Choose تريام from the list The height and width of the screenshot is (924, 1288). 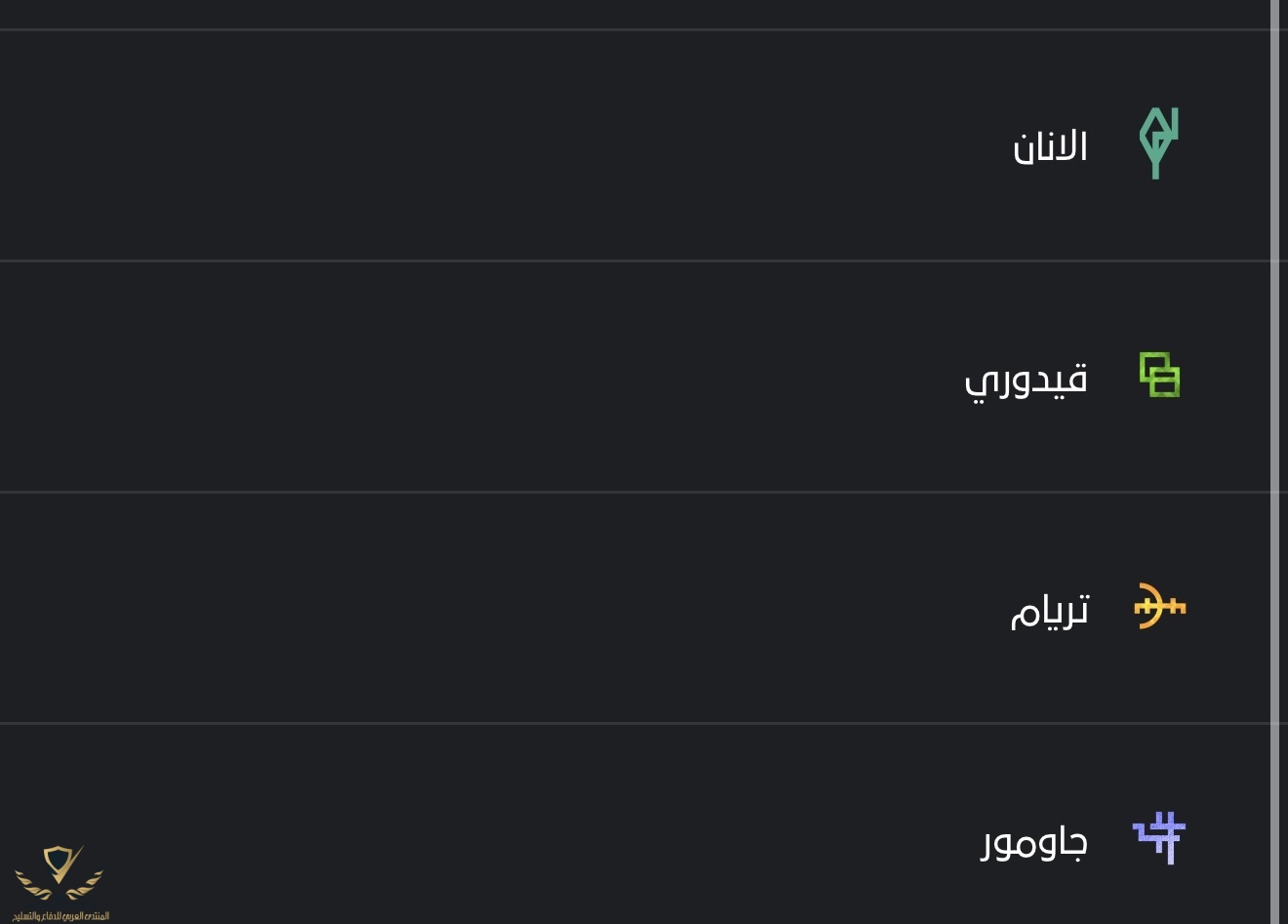pyautogui.click(x=1050, y=610)
